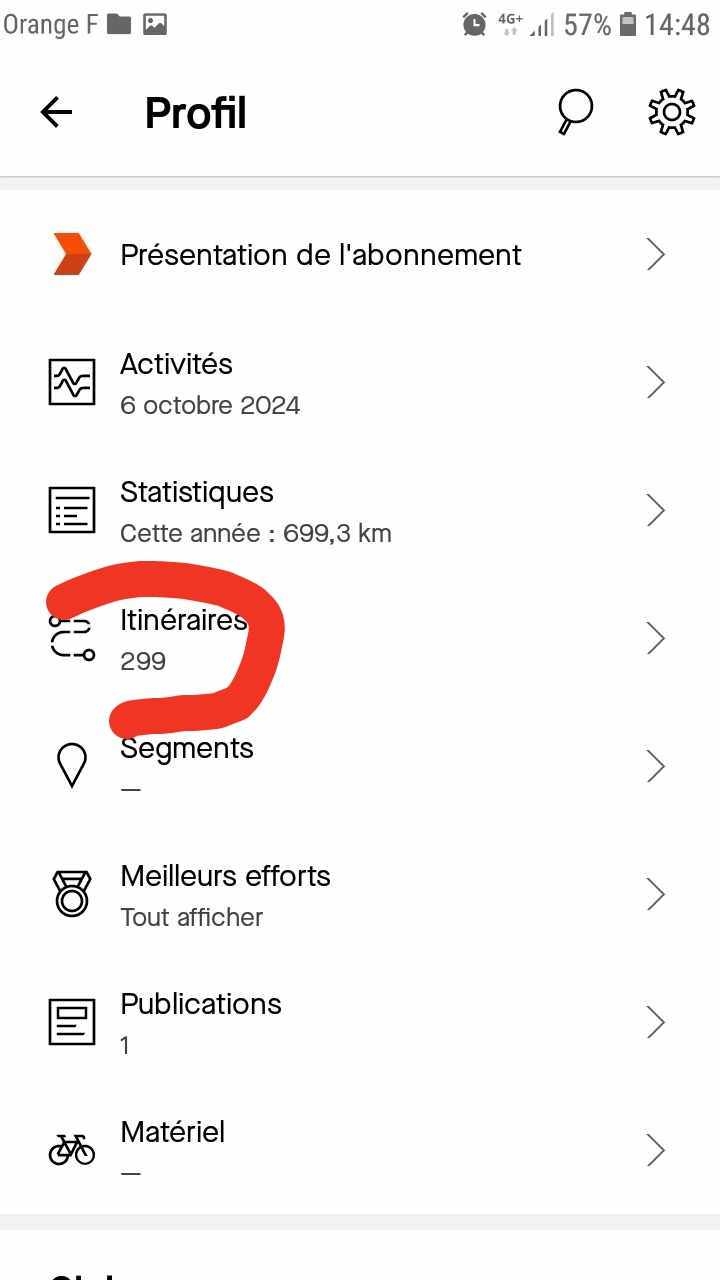The width and height of the screenshot is (720, 1280).
Task: Open the search magnifier icon
Action: point(574,112)
